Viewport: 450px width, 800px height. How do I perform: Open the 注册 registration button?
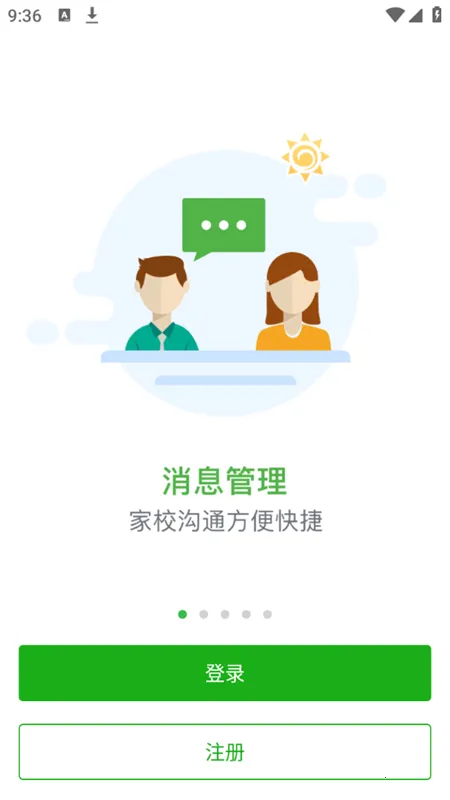click(x=225, y=752)
